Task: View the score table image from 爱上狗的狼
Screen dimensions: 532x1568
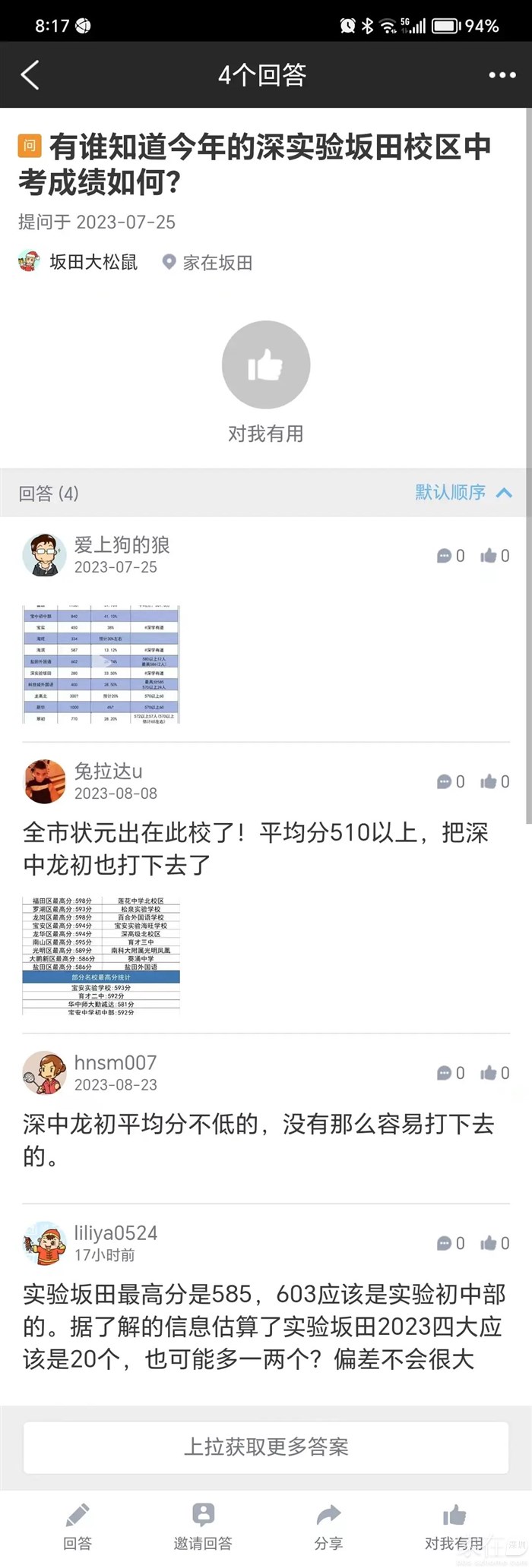Action: coord(101,664)
